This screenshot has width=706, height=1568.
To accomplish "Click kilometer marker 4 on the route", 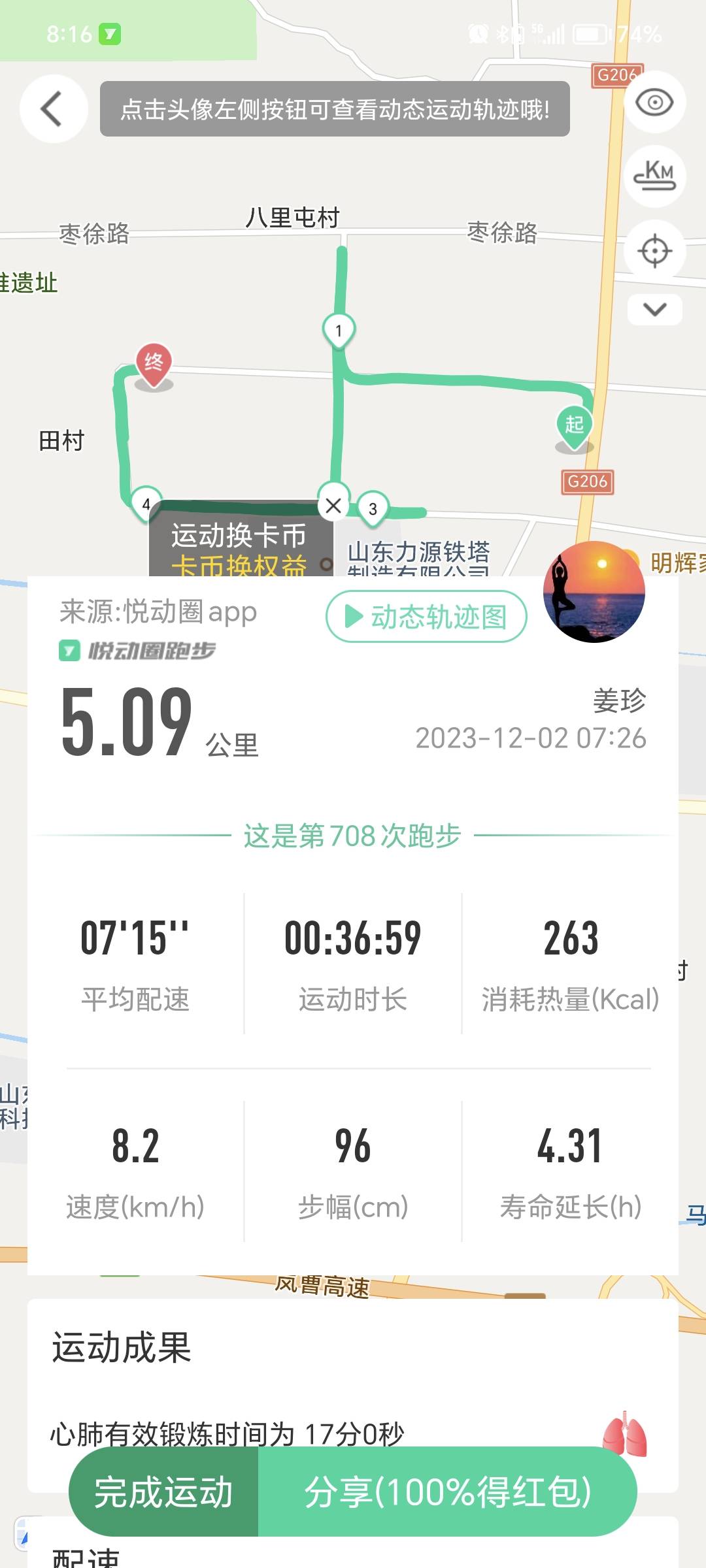I will point(145,503).
